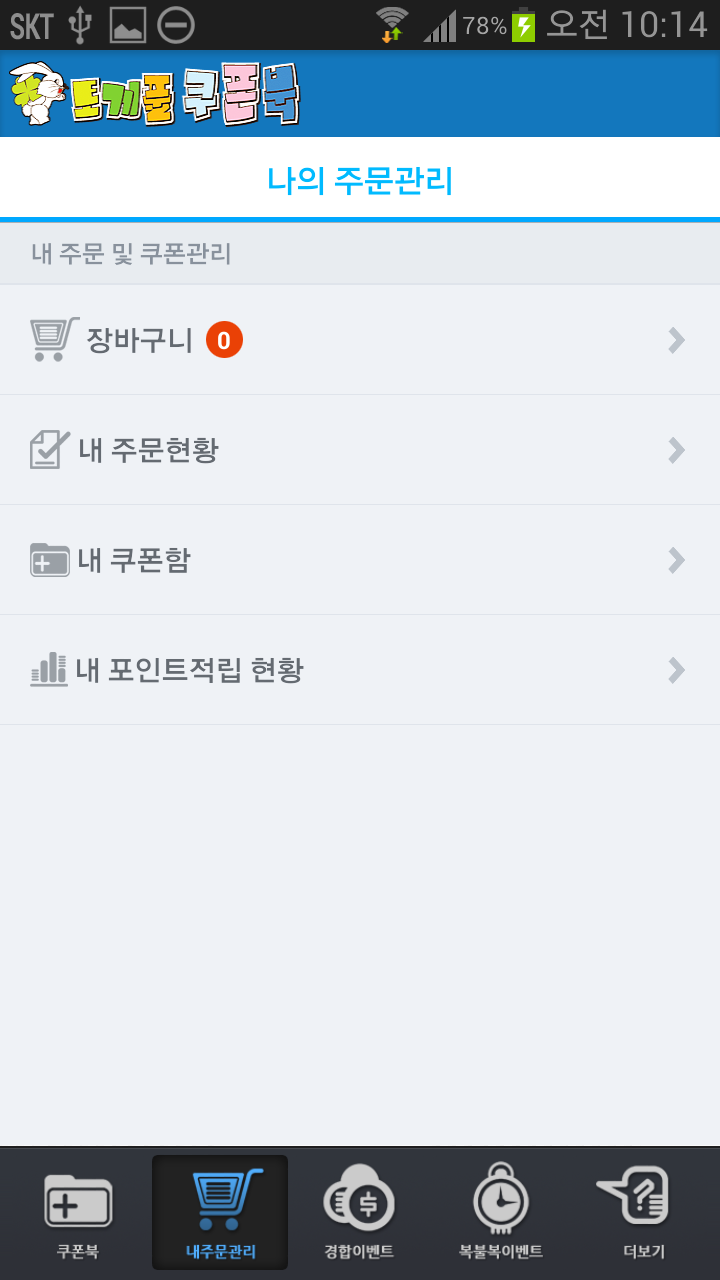Select the 내주문관리 tab
The image size is (720, 1280).
(x=220, y=1212)
